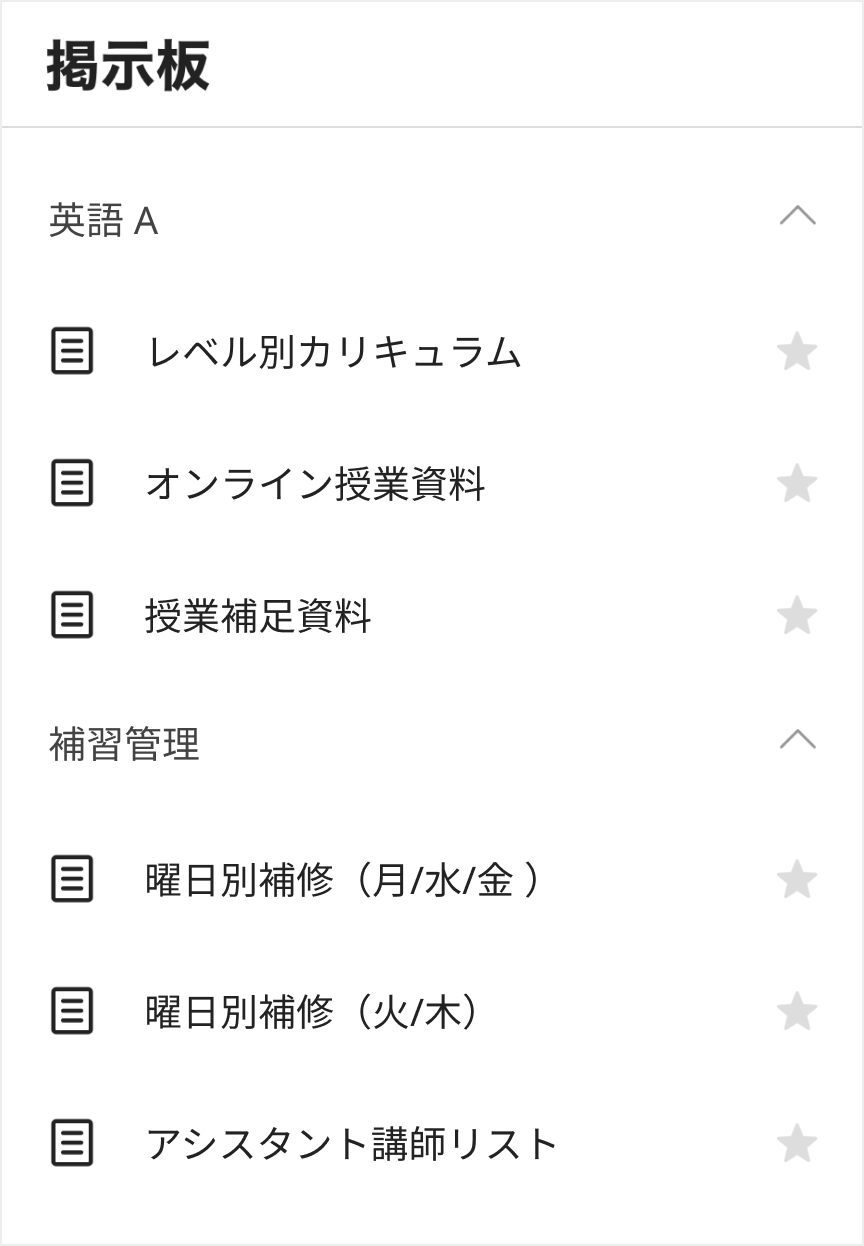Open アシスタント講師リスト board

tap(351, 1145)
